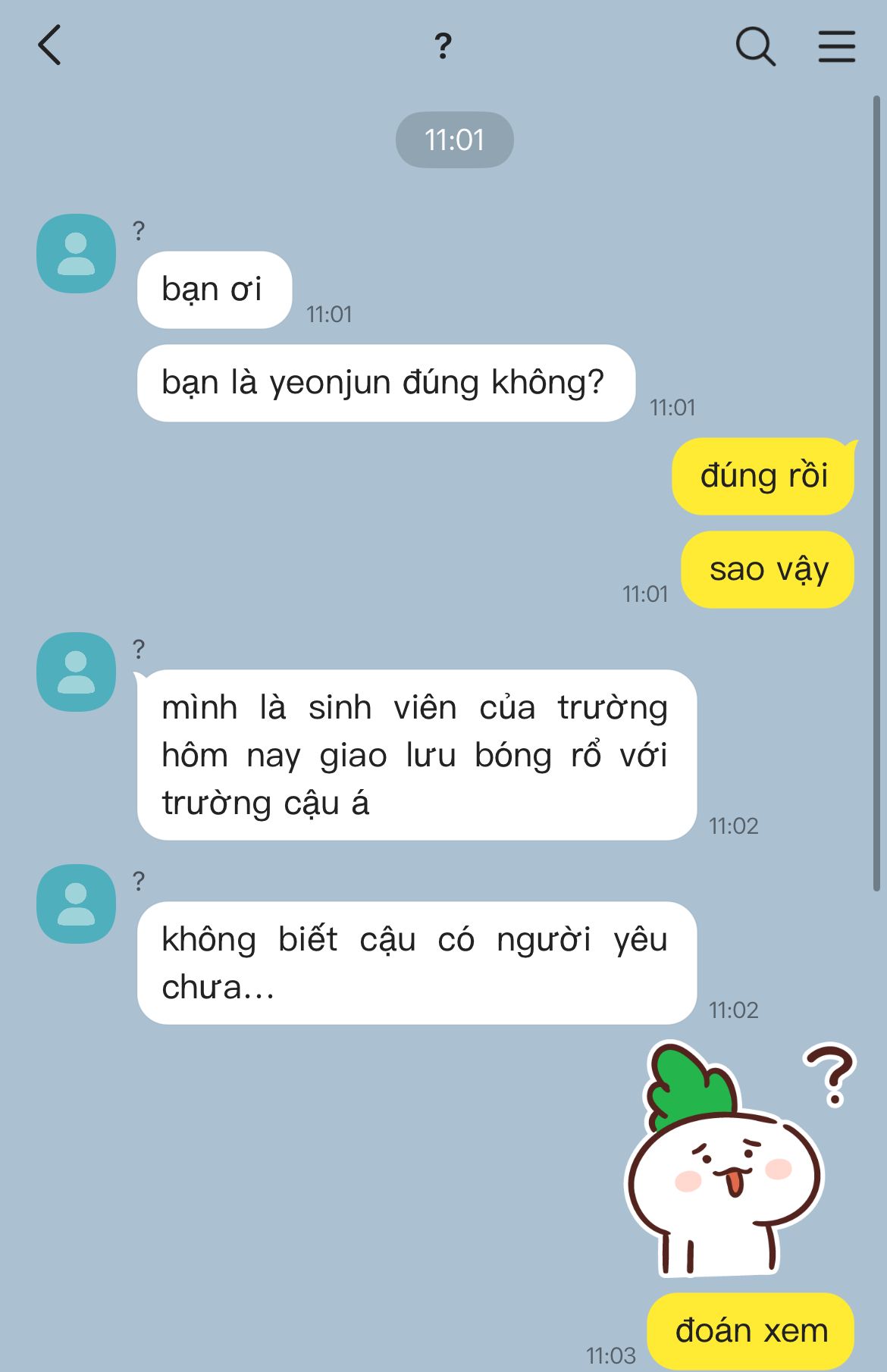View profile picture beside "mình là sinh viên" message
This screenshot has width=887, height=1372.
pyautogui.click(x=77, y=672)
